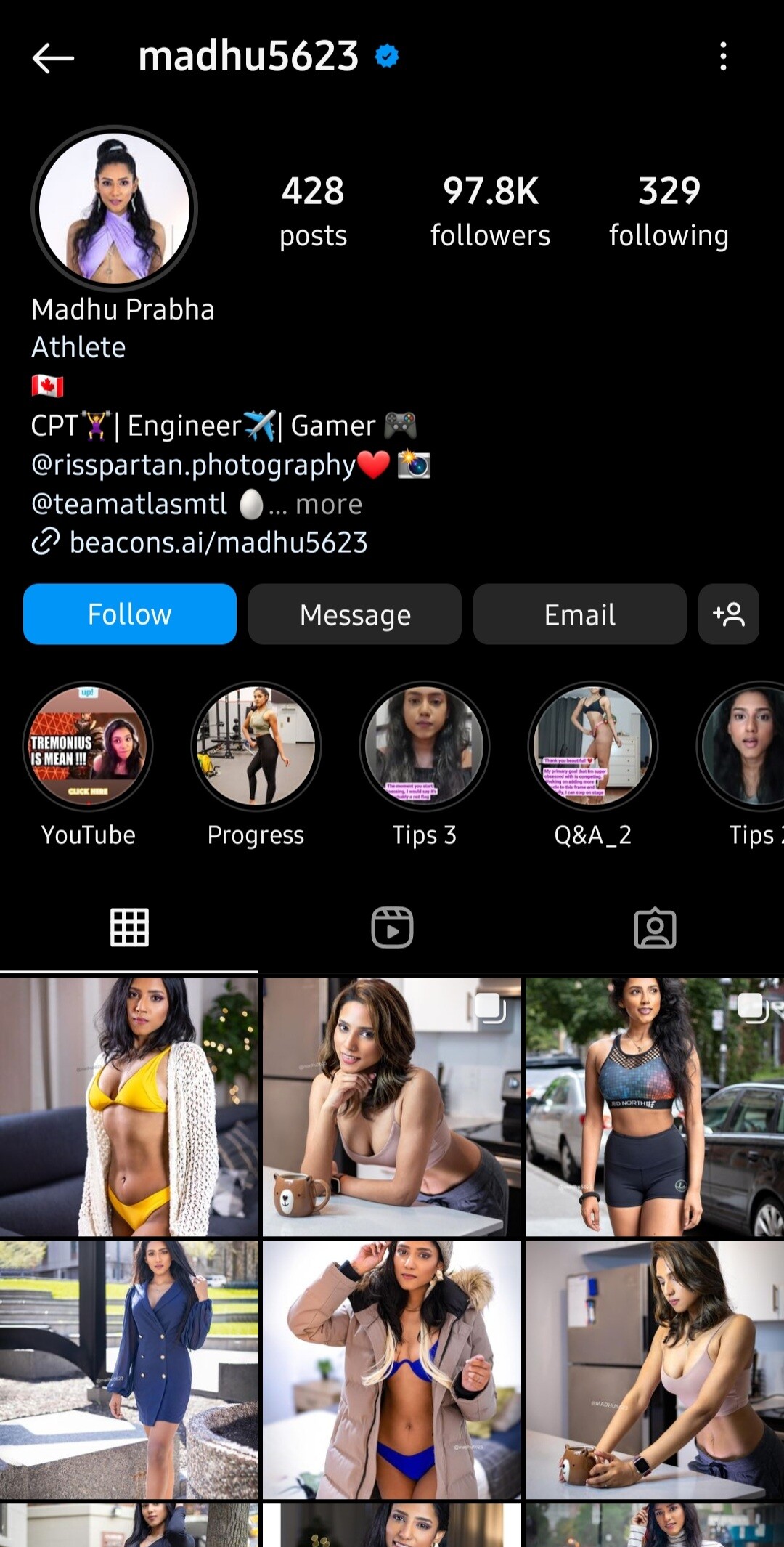Viewport: 784px width, 1547px height.
Task: Tap the profile picture
Action: click(115, 208)
